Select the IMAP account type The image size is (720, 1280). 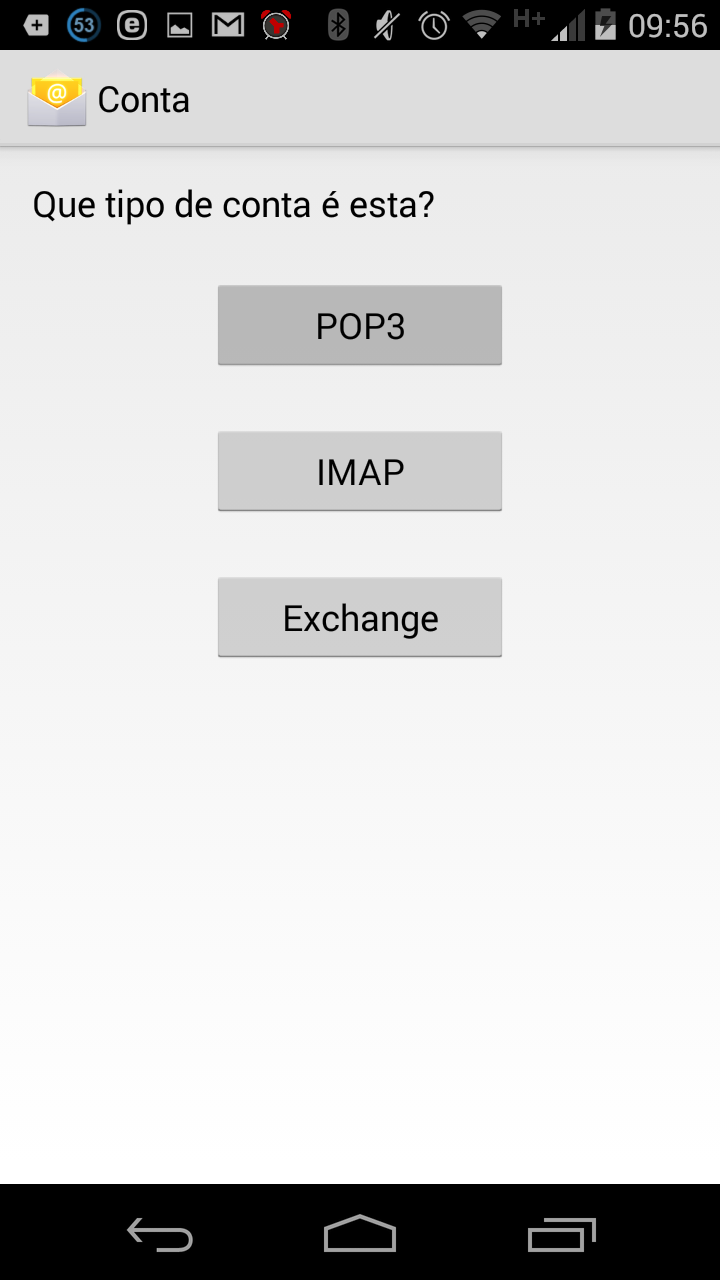(x=360, y=472)
